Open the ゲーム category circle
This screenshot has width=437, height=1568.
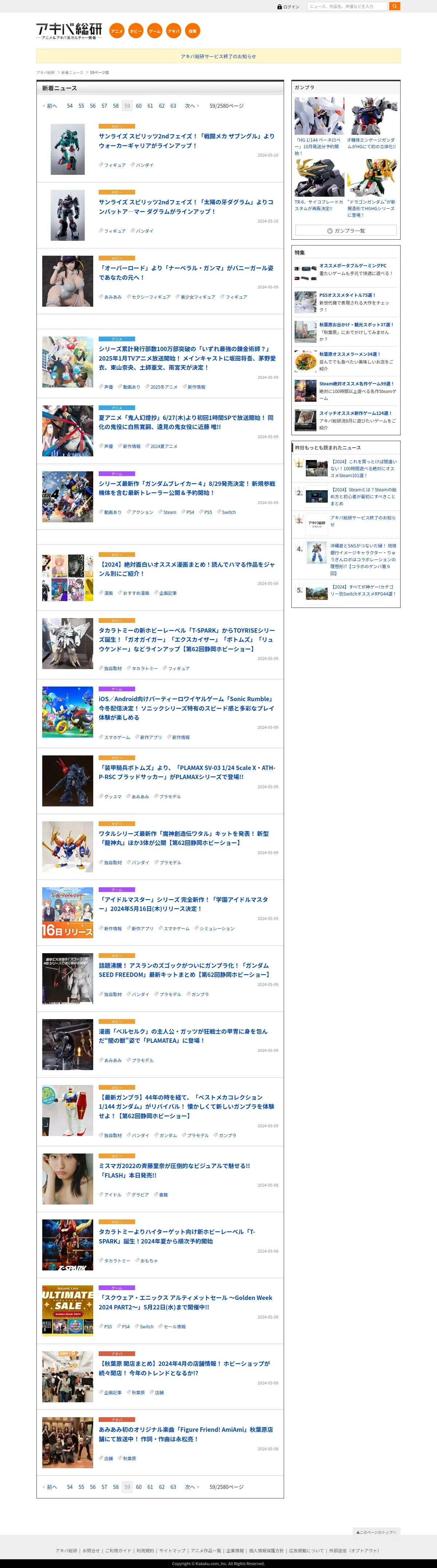pos(155,31)
